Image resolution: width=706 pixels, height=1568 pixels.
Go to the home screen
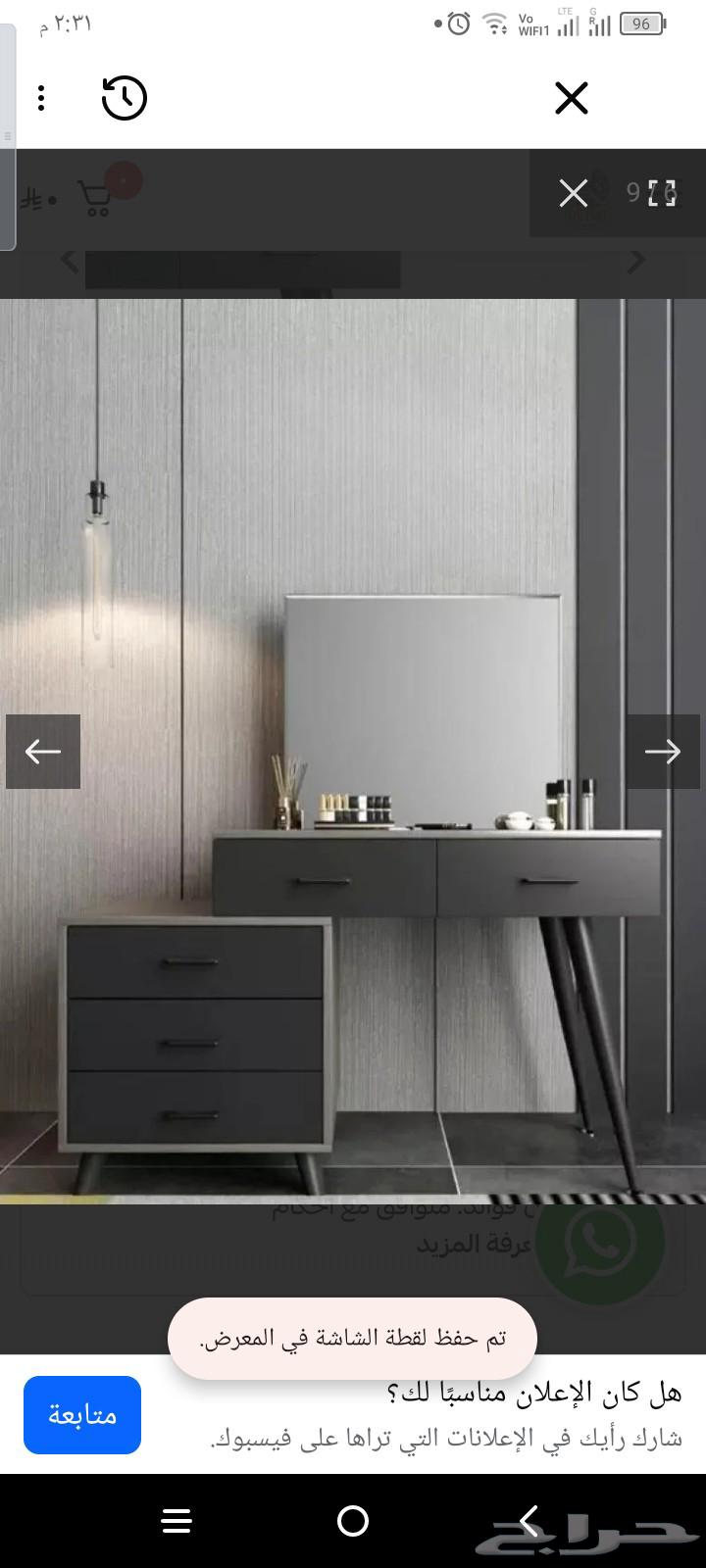click(x=353, y=1521)
